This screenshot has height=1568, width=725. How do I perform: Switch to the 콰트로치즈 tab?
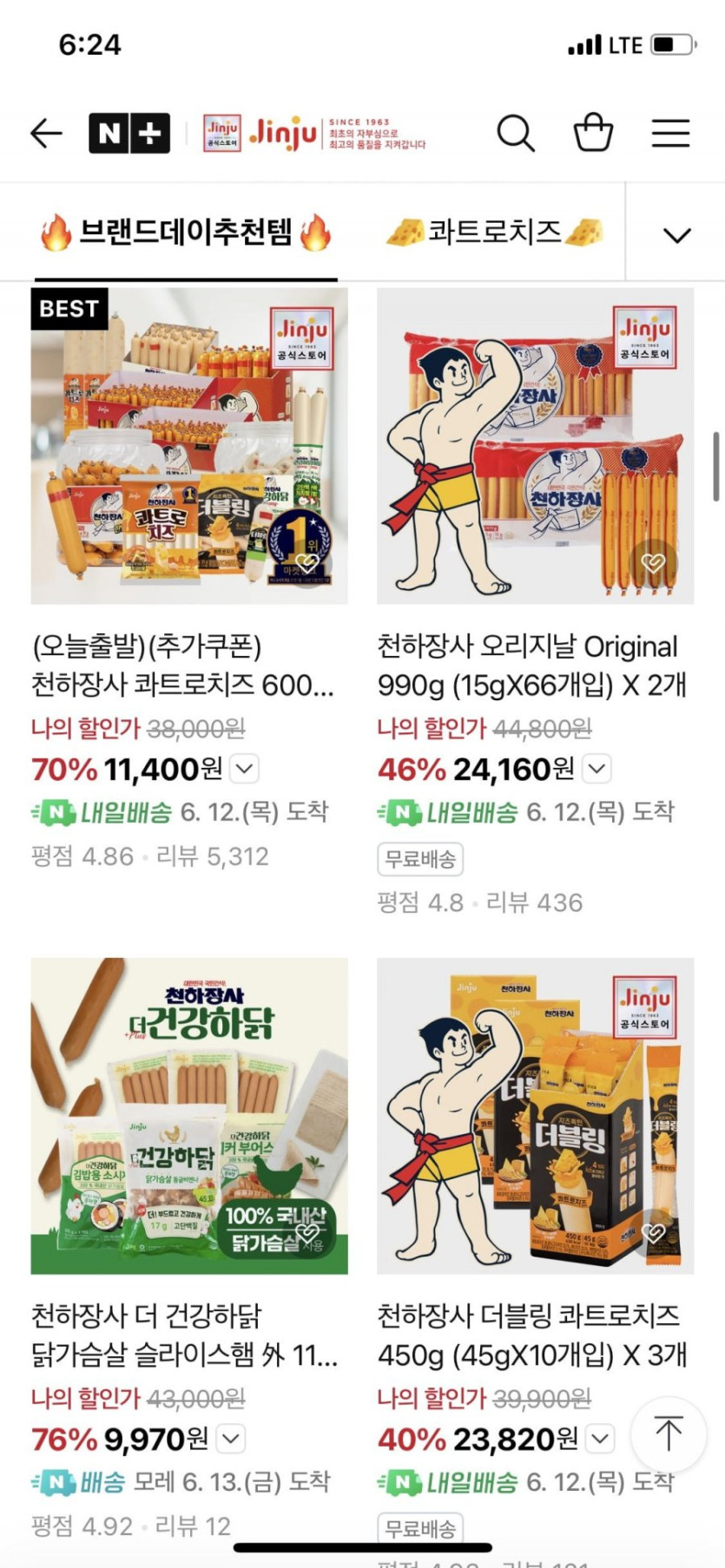495,232
